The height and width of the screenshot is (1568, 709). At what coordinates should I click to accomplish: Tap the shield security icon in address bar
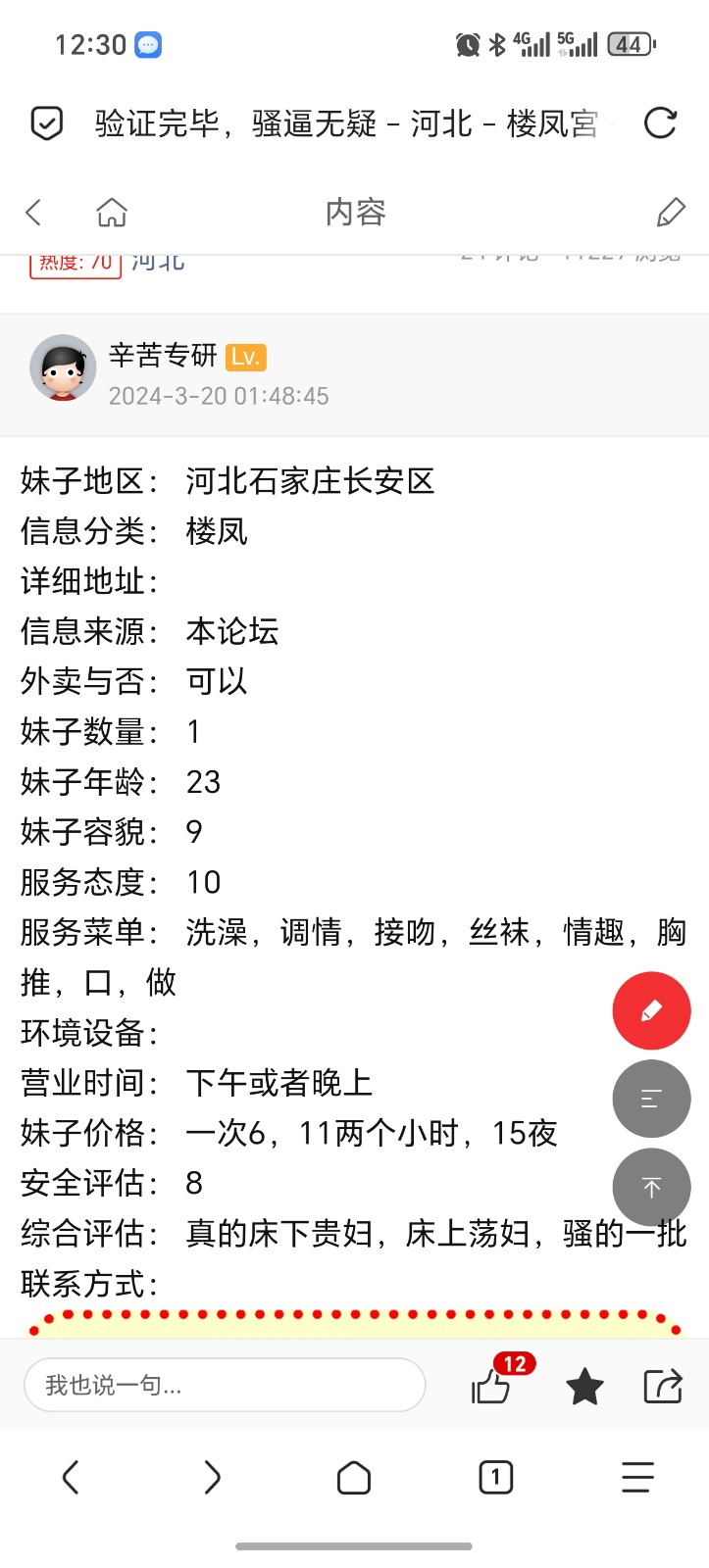click(47, 123)
